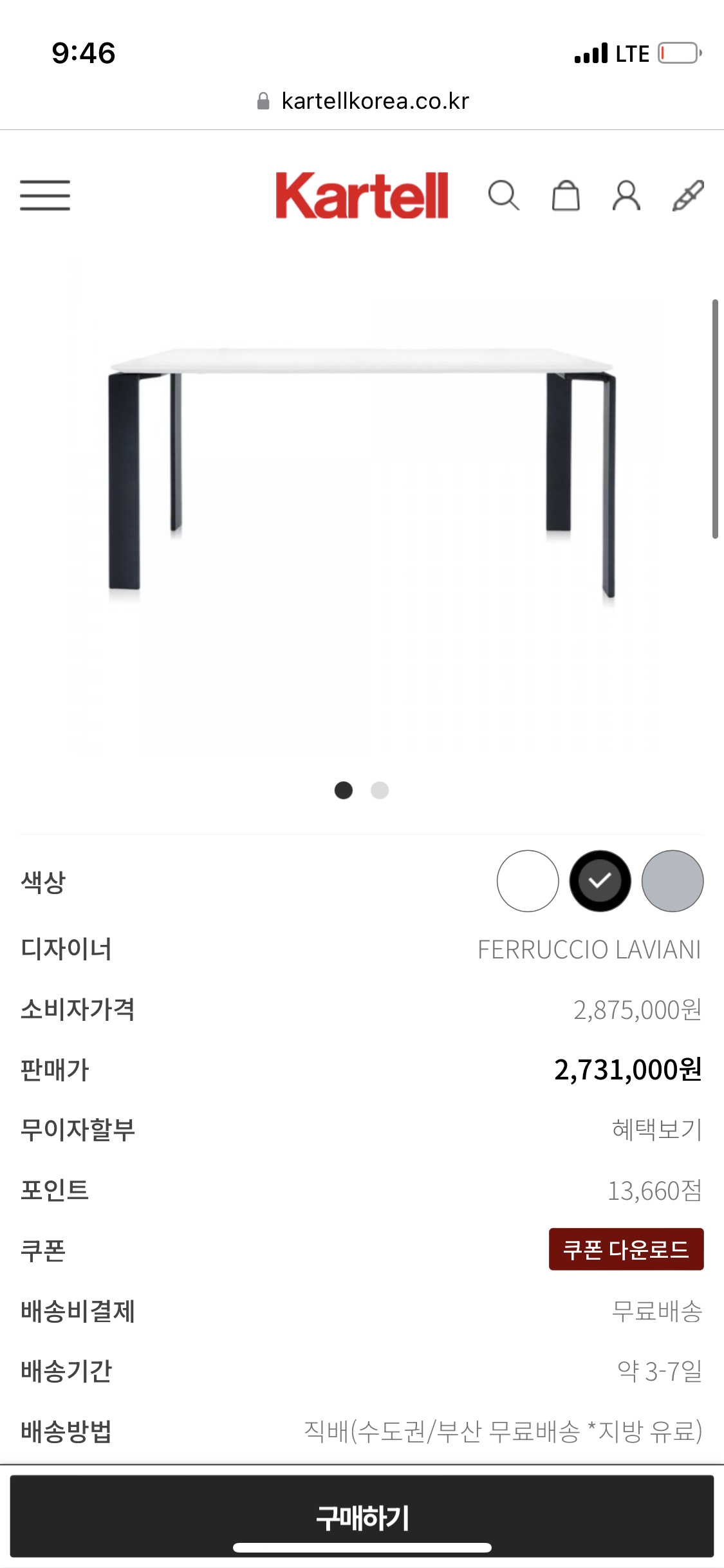
Task: Jump to the second product image dot
Action: [380, 790]
